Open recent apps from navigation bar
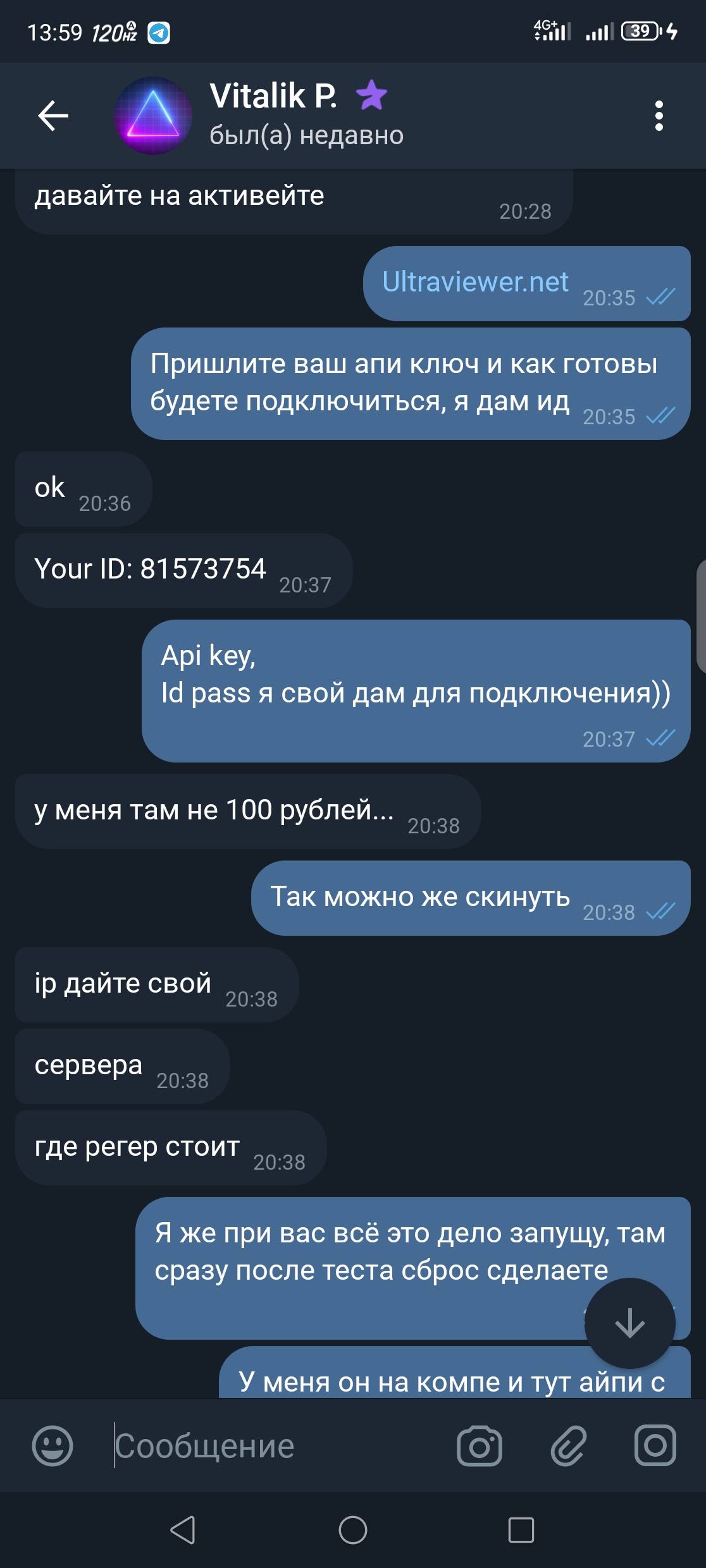The image size is (706, 1568). pos(521,1530)
